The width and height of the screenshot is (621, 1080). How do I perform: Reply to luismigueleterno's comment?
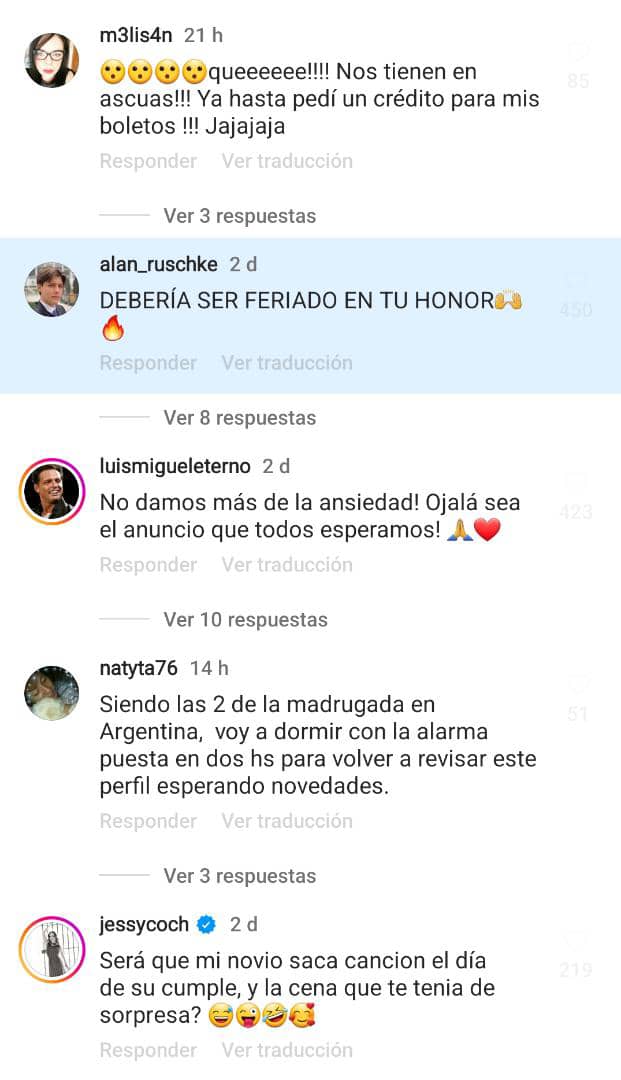[x=148, y=565]
